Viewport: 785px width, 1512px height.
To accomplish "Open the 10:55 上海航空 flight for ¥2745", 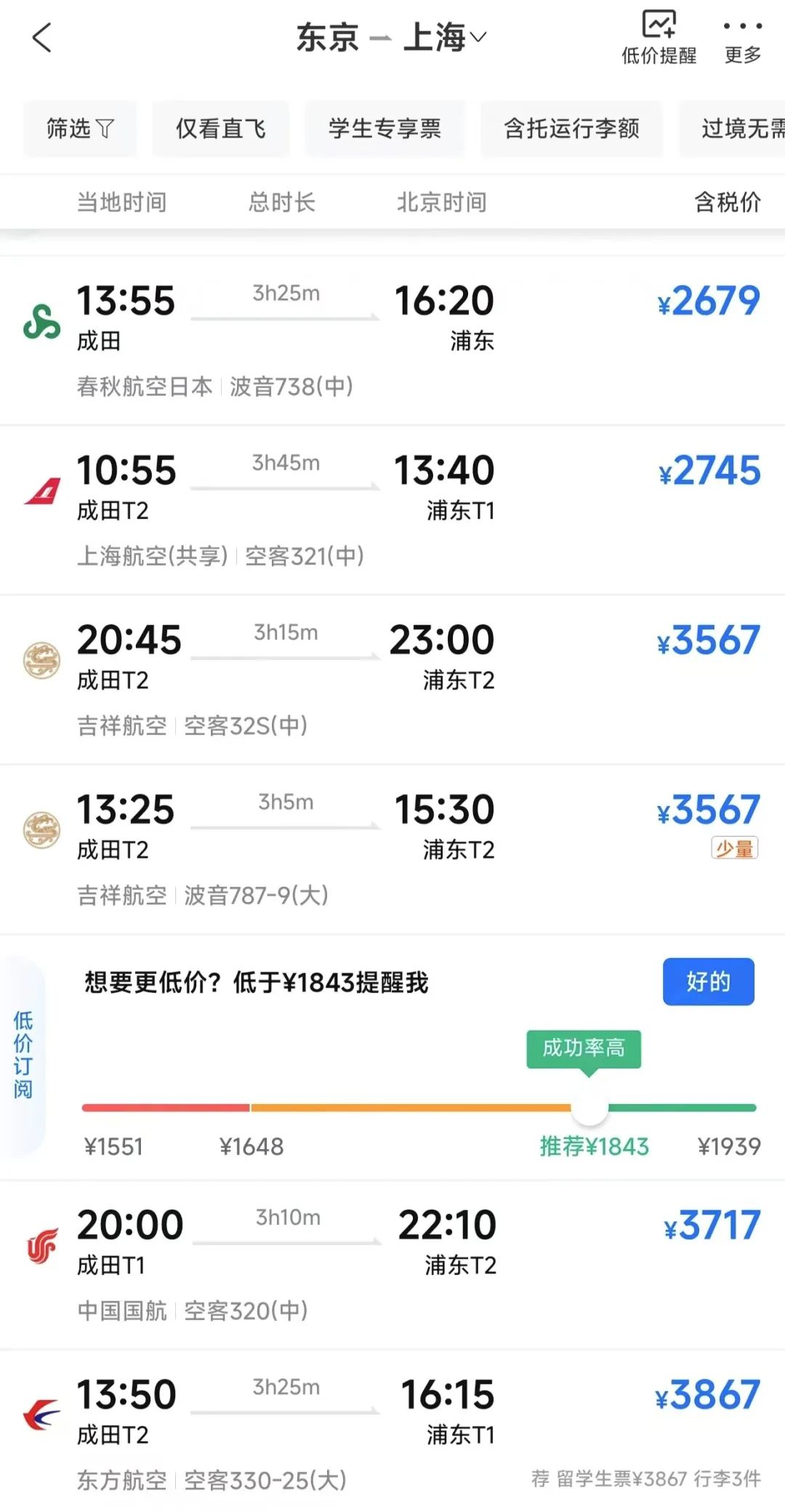I will pos(392,510).
